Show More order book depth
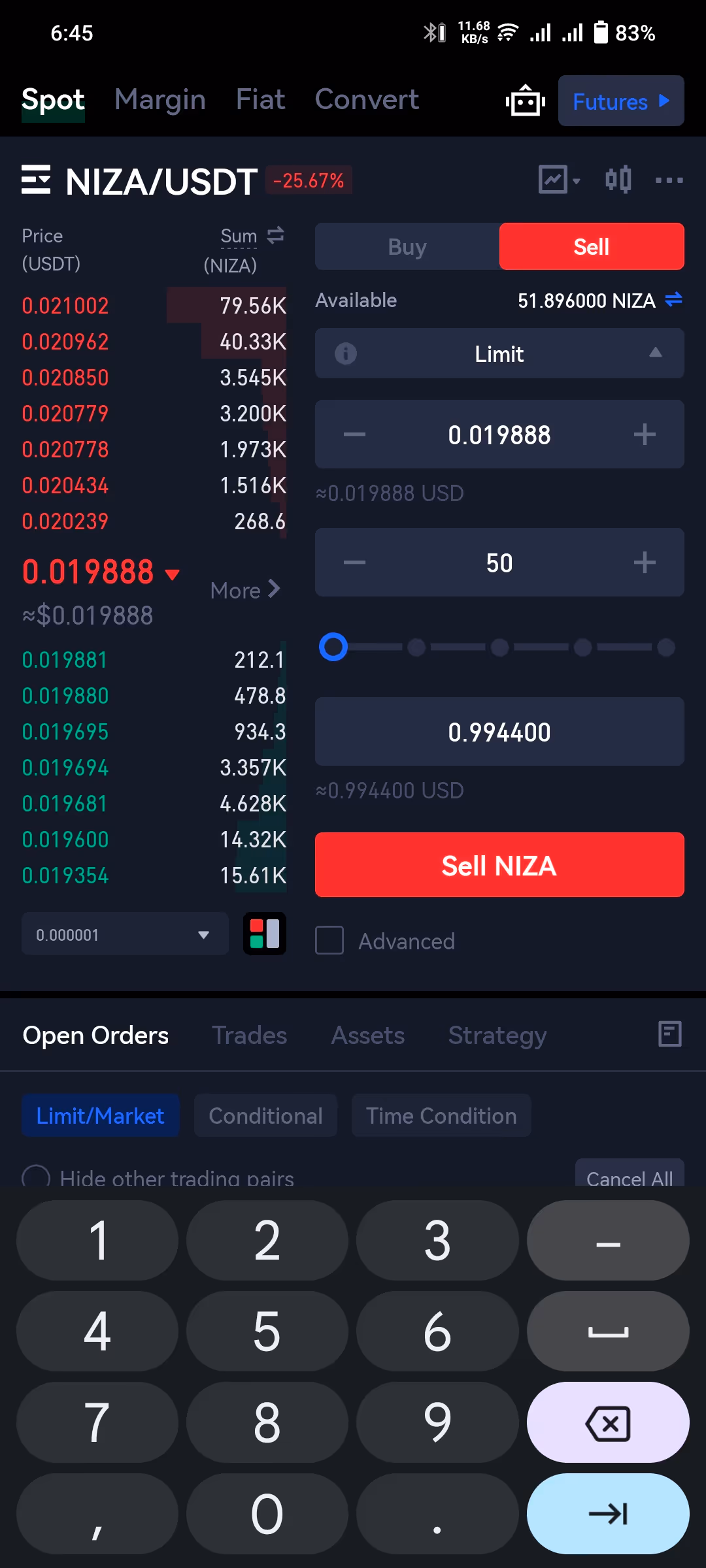This screenshot has height=1568, width=706. pos(245,590)
